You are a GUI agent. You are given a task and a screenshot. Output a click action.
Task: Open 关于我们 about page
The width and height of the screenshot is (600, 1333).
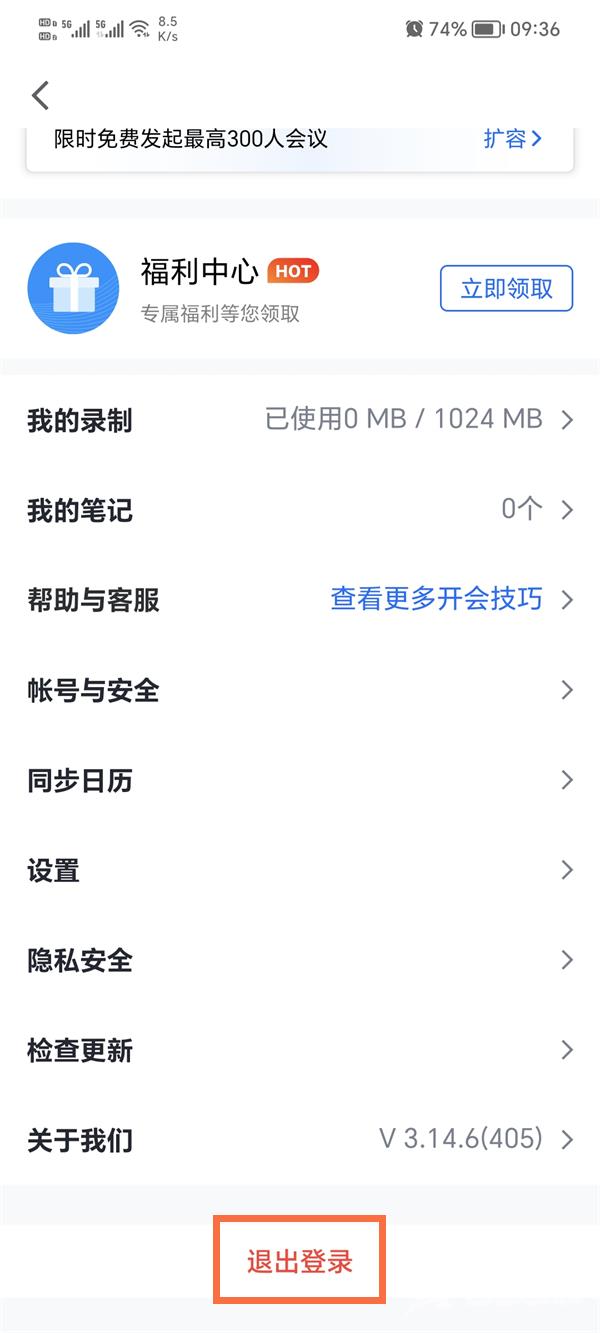click(300, 1139)
